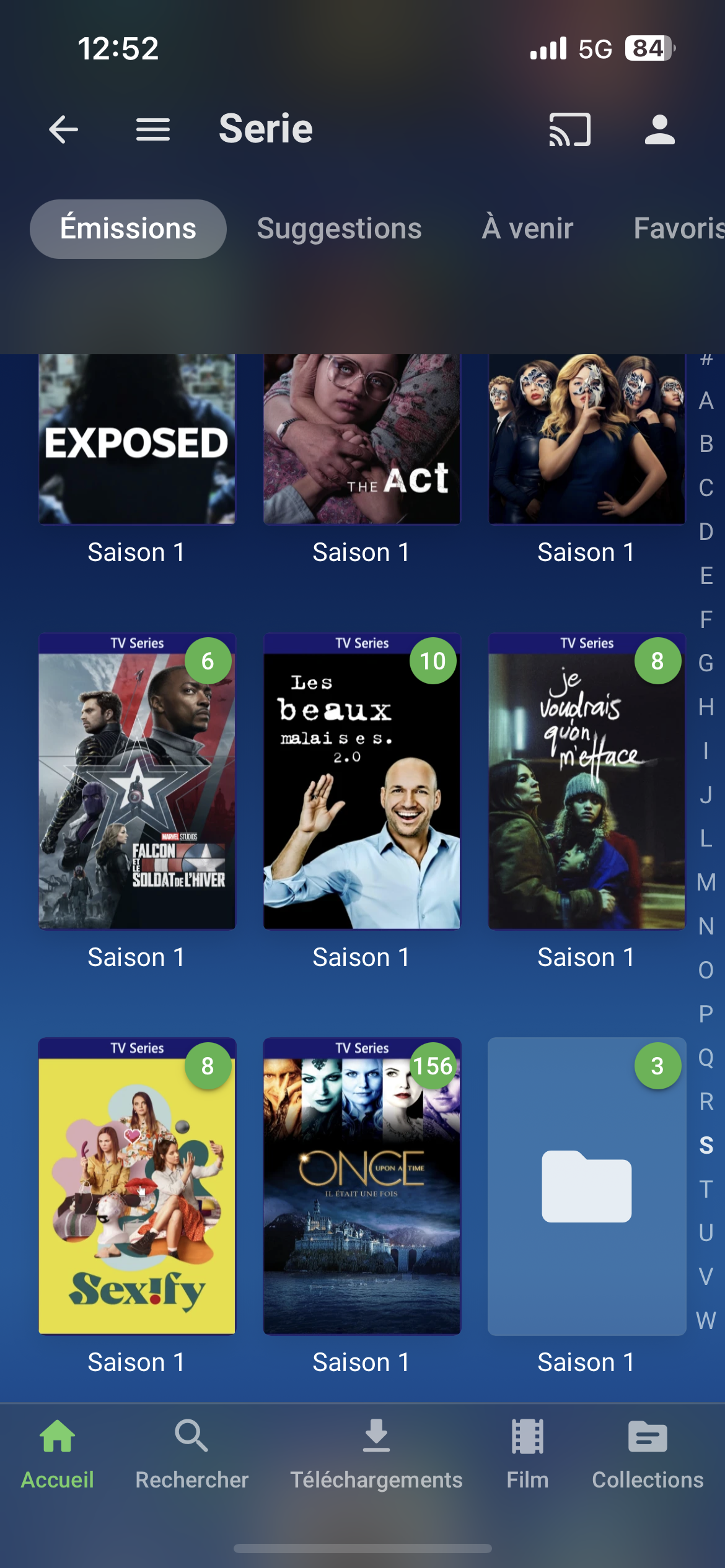725x1568 pixels.
Task: Switch to the À venir tab
Action: coord(527,229)
